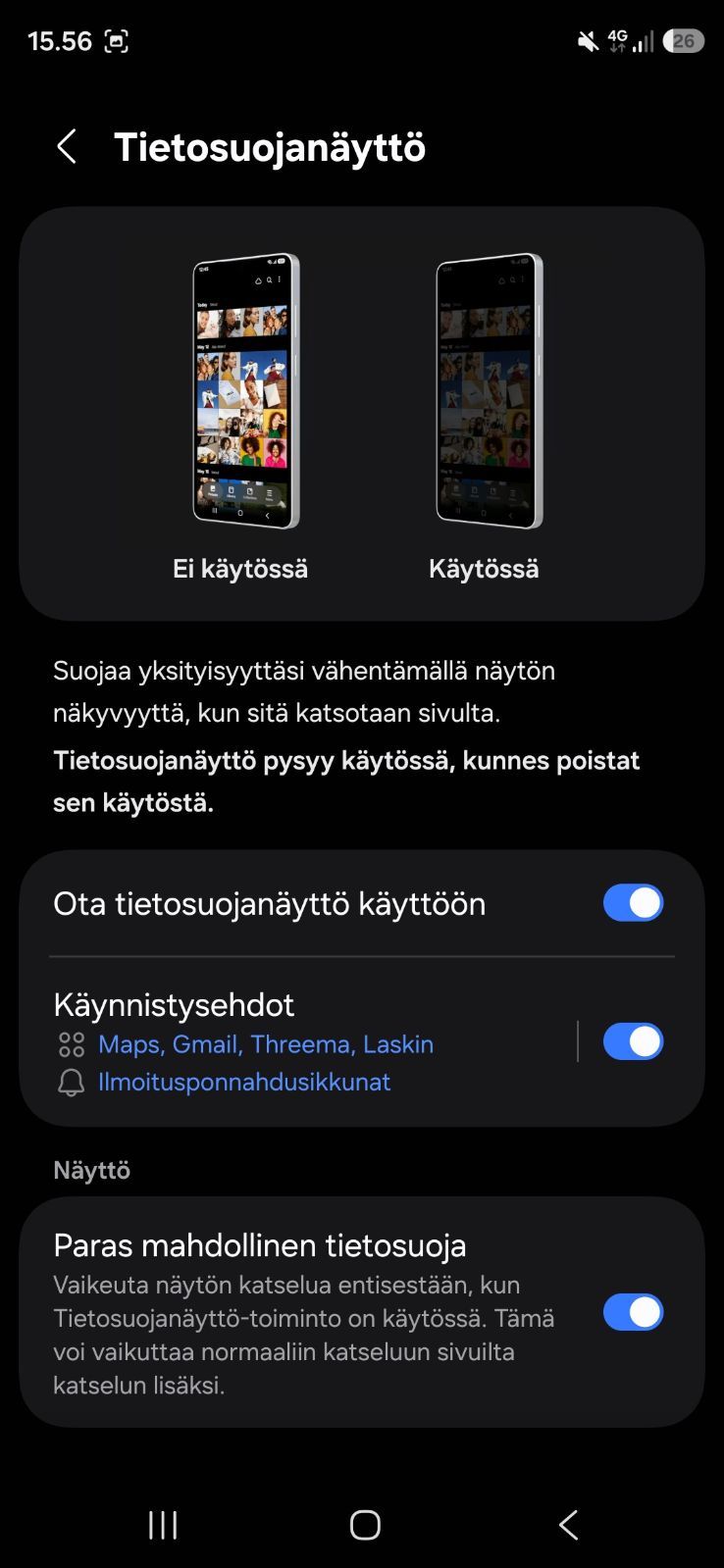Open recent apps from navigation bar
This screenshot has height=1568, width=724.
(x=163, y=1524)
